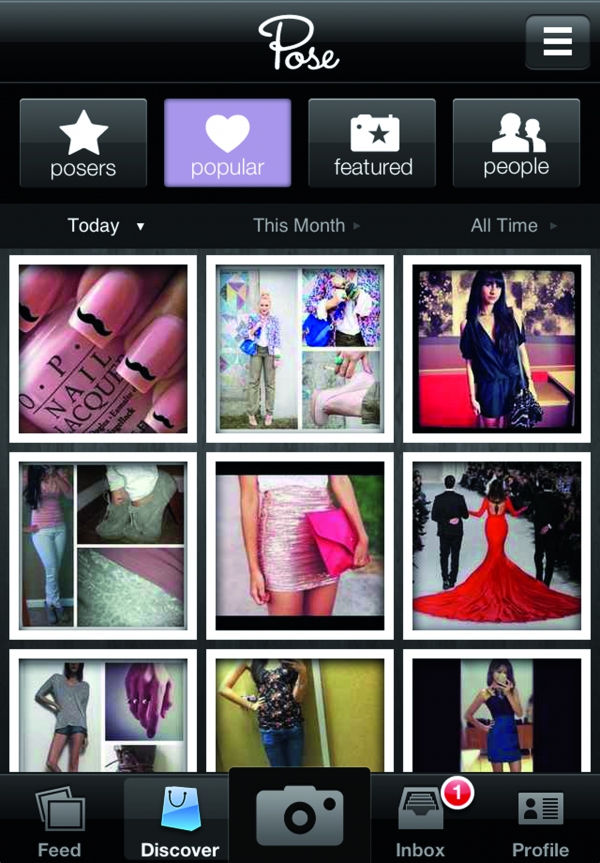Viewport: 600px width, 863px height.
Task: Open the hamburger menu button
Action: [x=557, y=42]
